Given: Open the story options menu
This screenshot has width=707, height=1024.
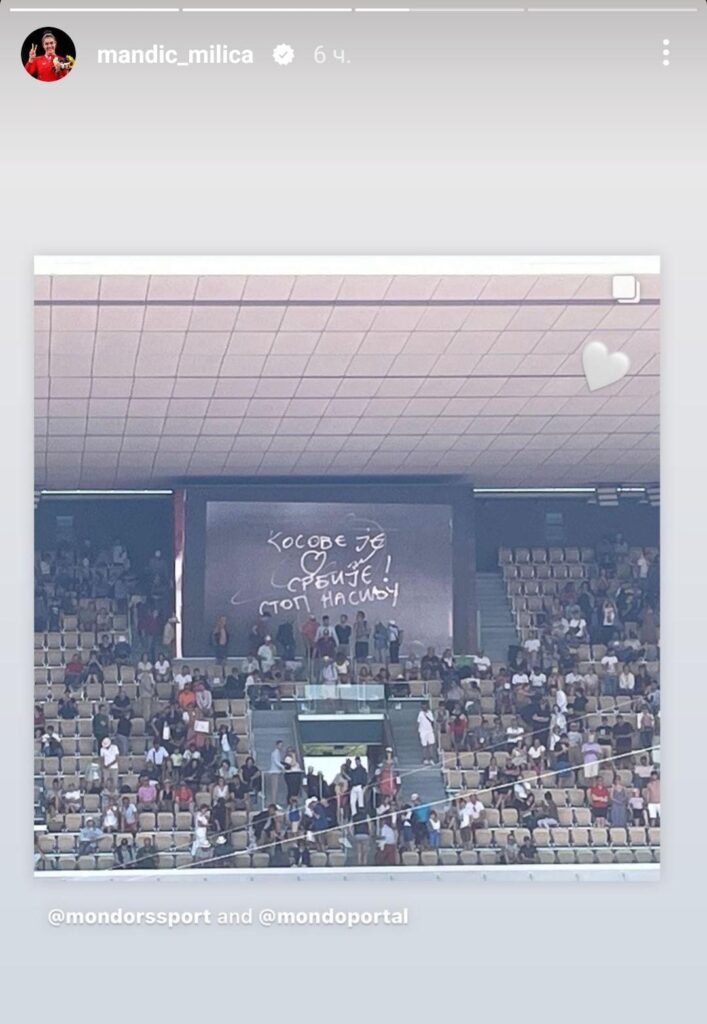Looking at the screenshot, I should [x=665, y=54].
